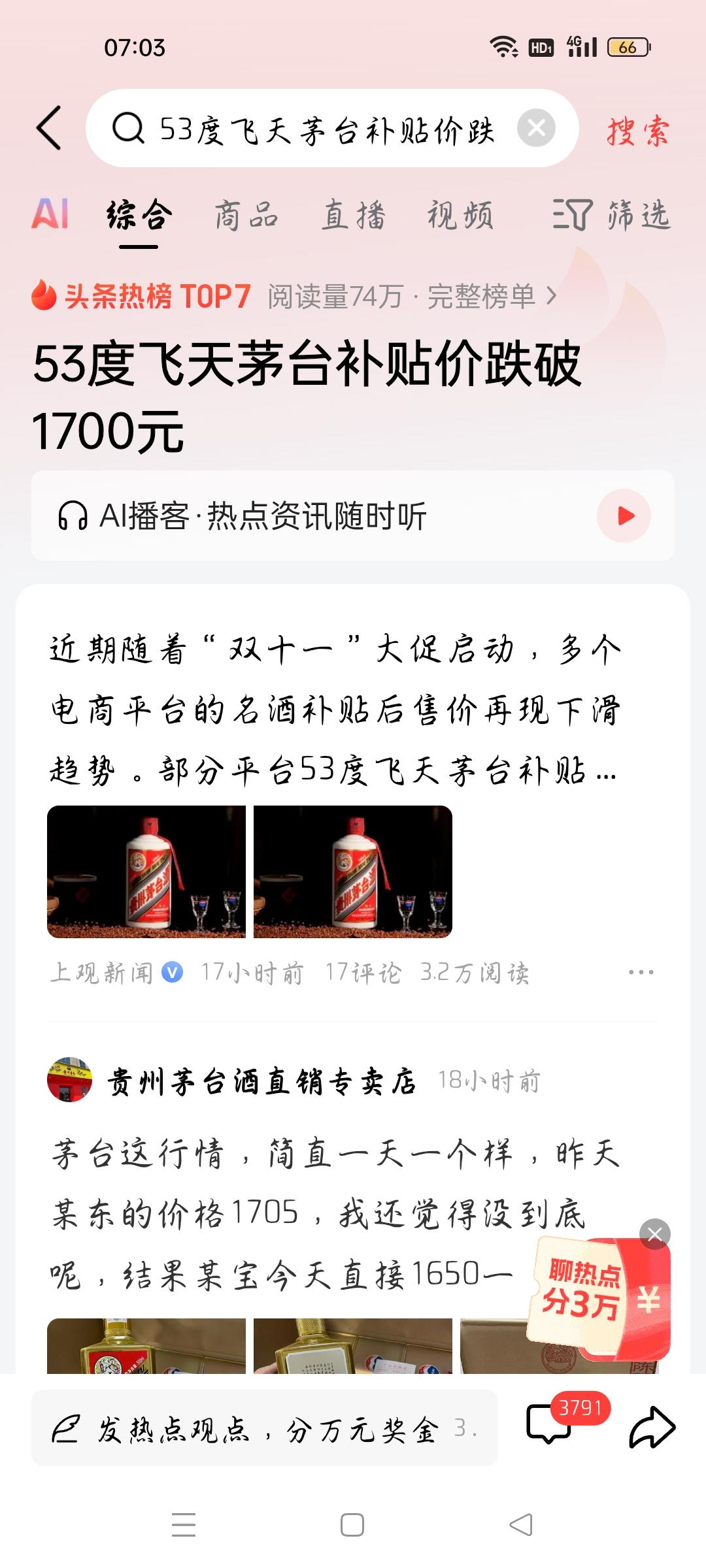Tap the system home button
This screenshot has width=706, height=1568.
pos(352,1525)
